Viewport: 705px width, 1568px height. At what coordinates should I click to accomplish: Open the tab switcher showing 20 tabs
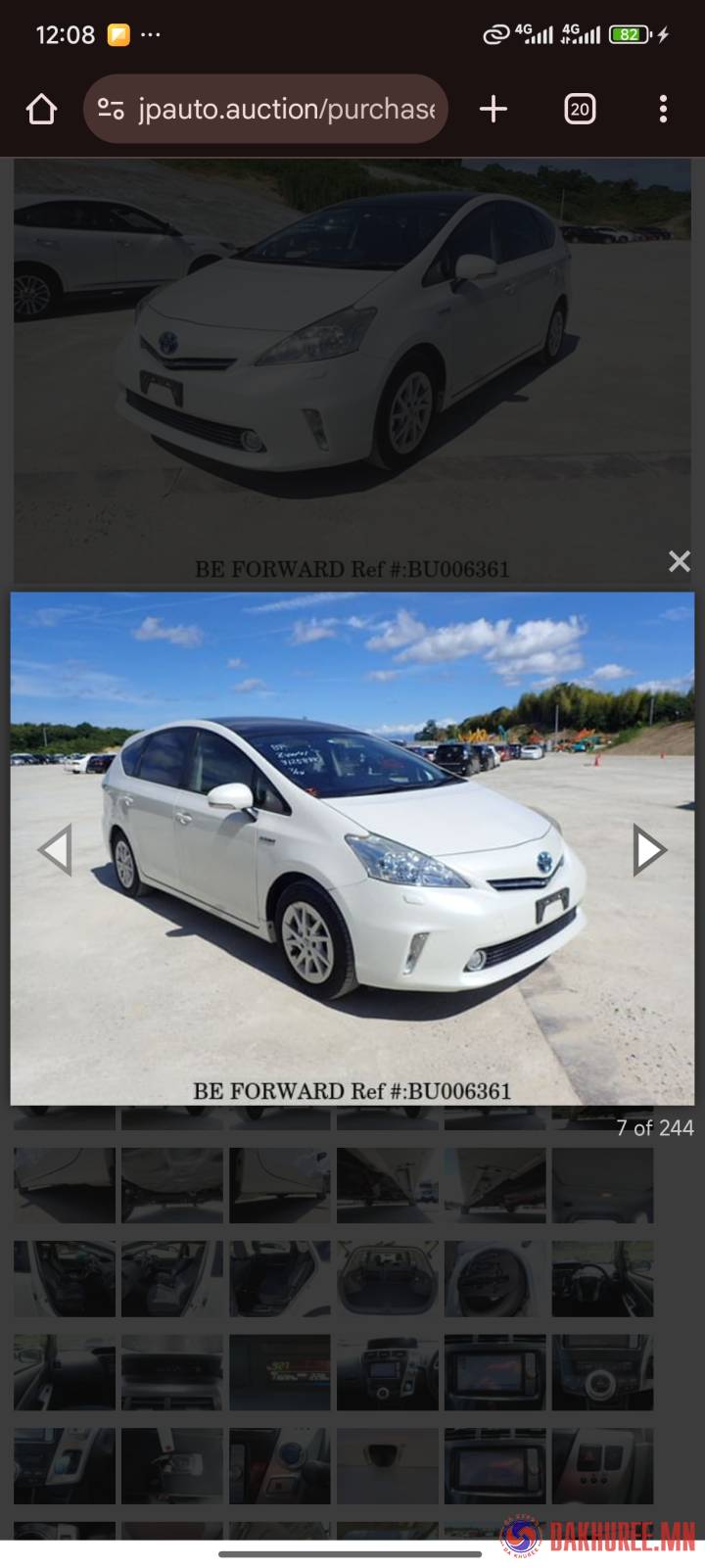[x=580, y=109]
